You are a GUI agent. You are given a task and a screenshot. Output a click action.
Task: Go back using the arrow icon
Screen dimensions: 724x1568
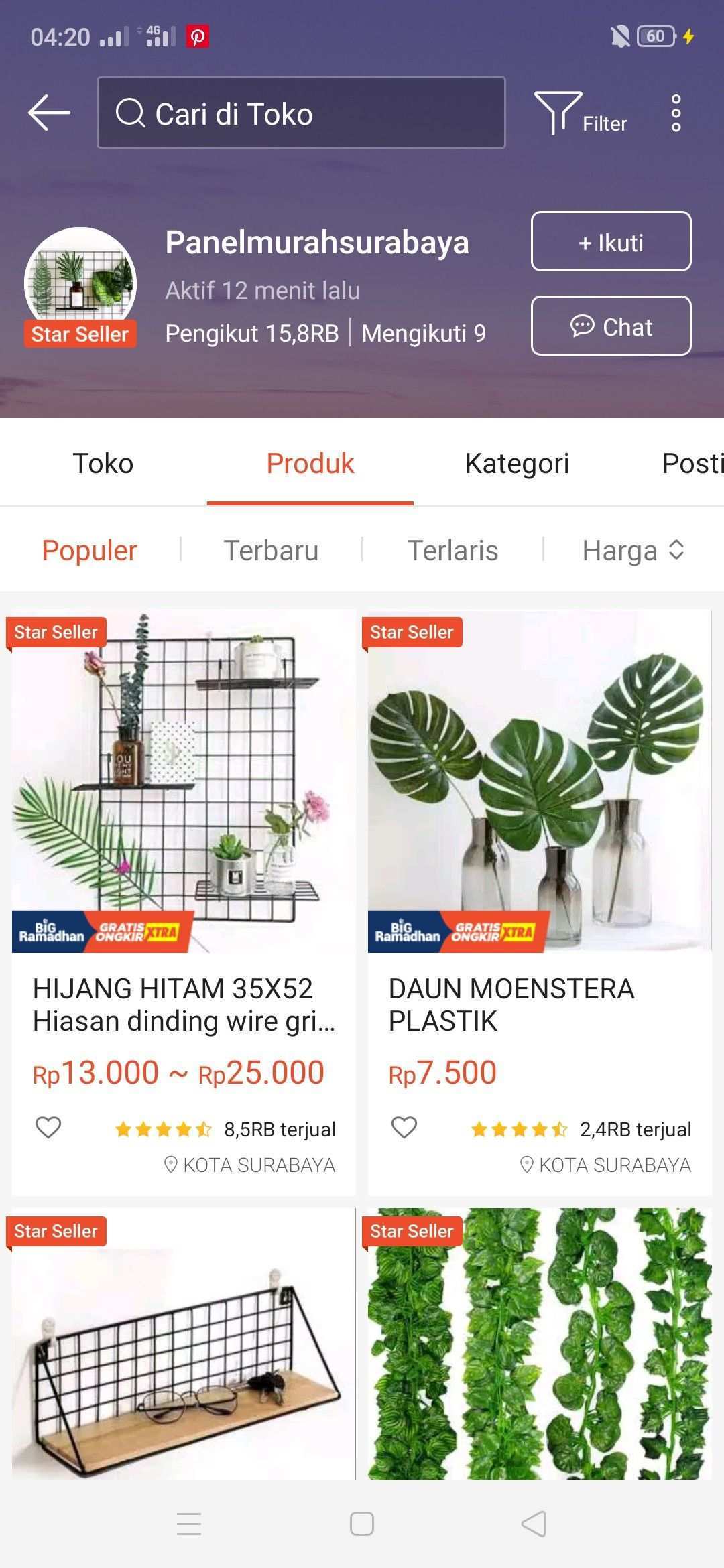[50, 113]
